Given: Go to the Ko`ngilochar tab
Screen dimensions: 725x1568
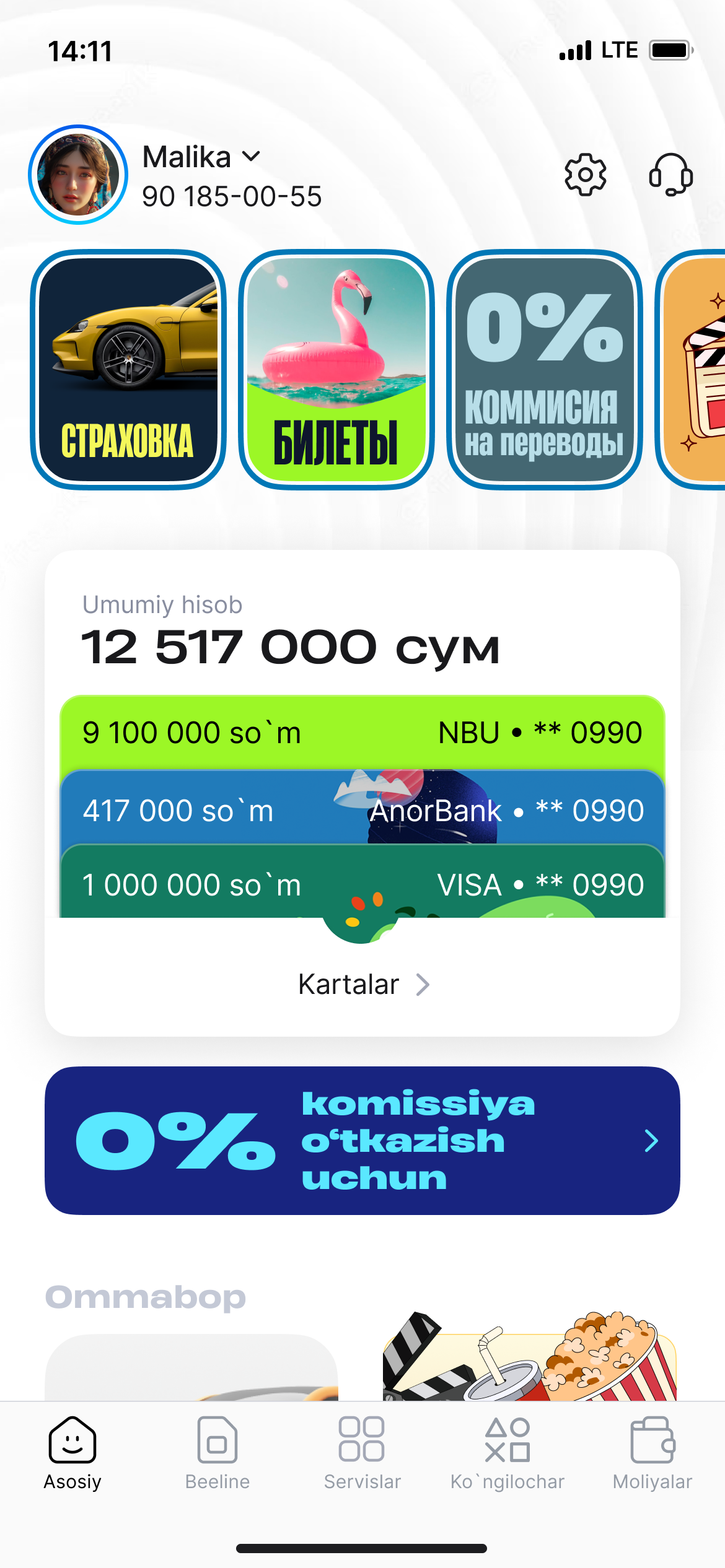Looking at the screenshot, I should click(507, 1453).
